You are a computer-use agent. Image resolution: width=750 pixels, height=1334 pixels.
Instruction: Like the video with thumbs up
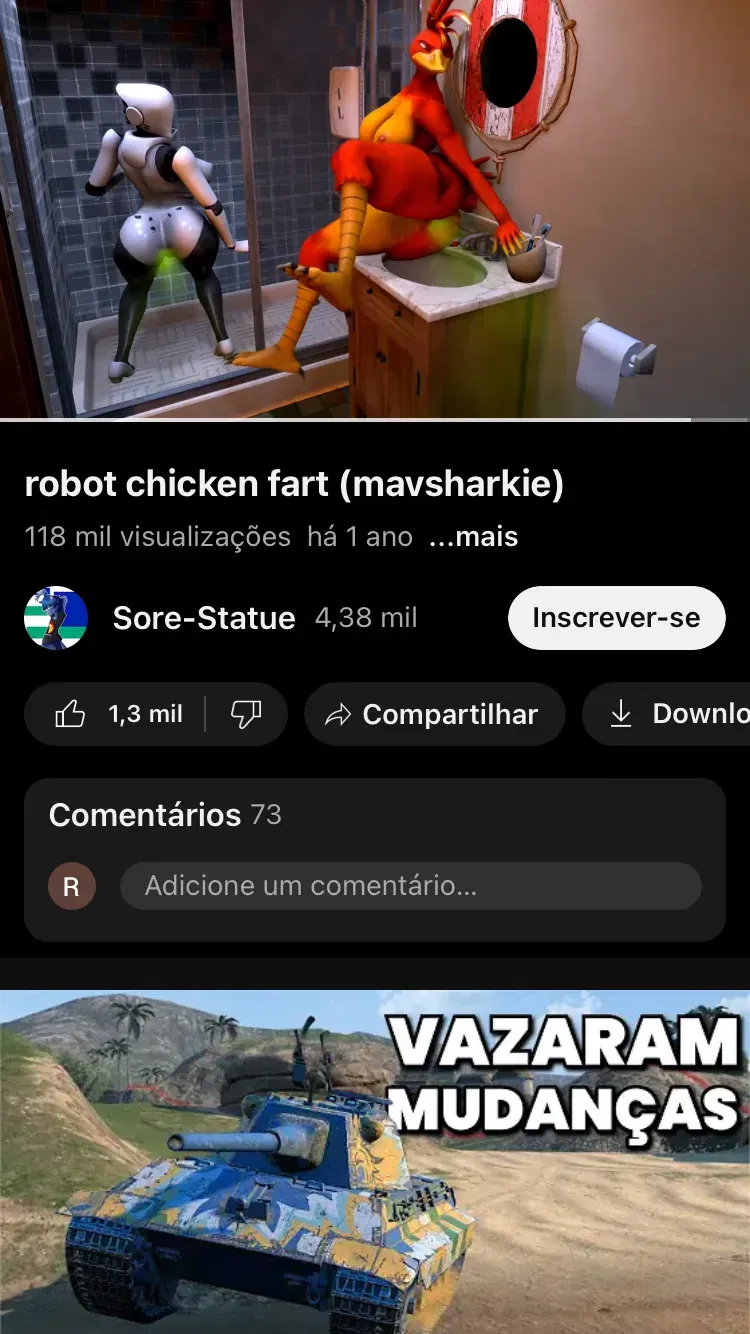[116, 714]
